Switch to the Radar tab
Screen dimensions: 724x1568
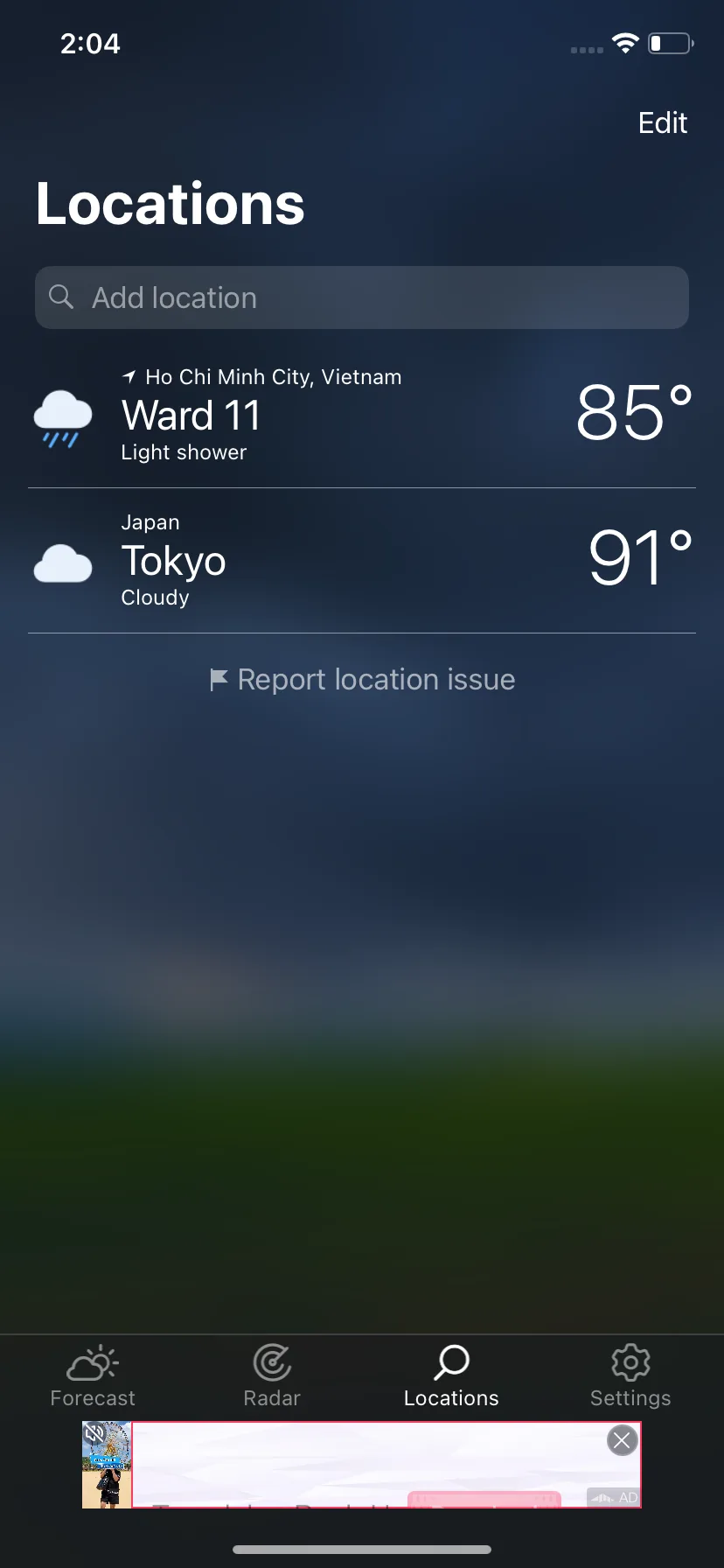tap(272, 1375)
